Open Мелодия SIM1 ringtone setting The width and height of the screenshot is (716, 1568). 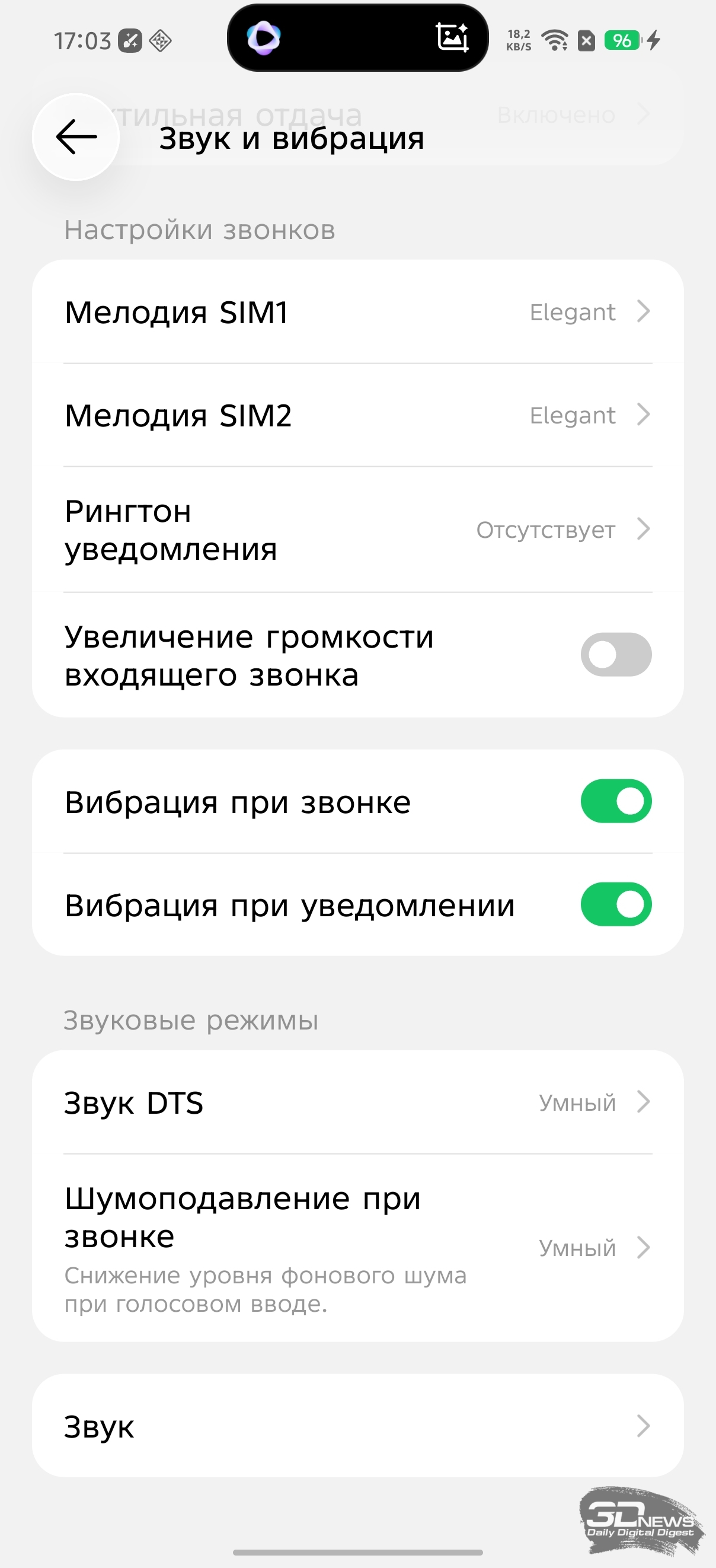(357, 313)
